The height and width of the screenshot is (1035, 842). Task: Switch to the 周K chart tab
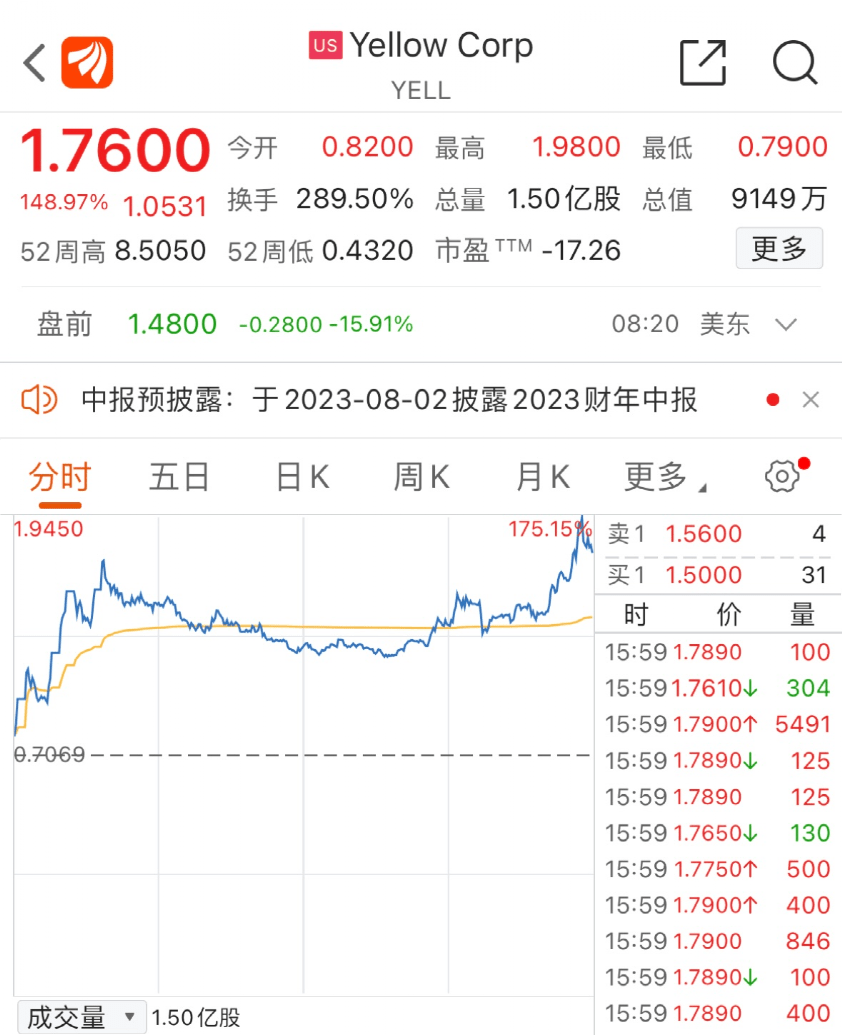pos(421,477)
